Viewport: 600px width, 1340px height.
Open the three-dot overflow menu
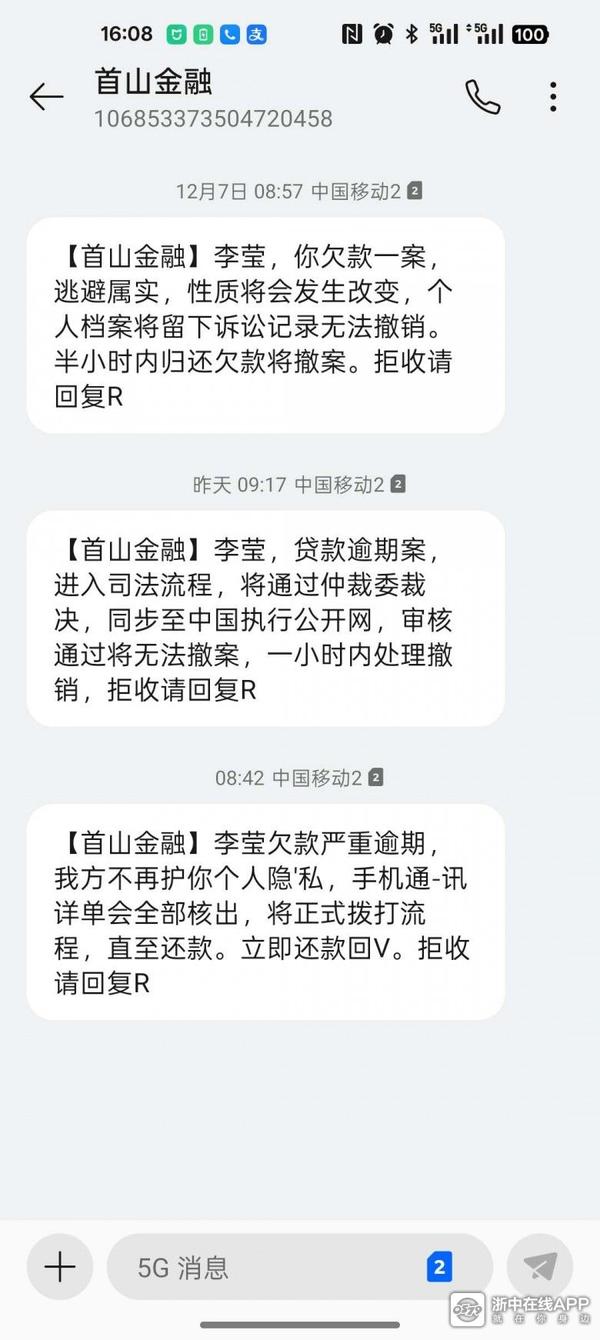553,97
